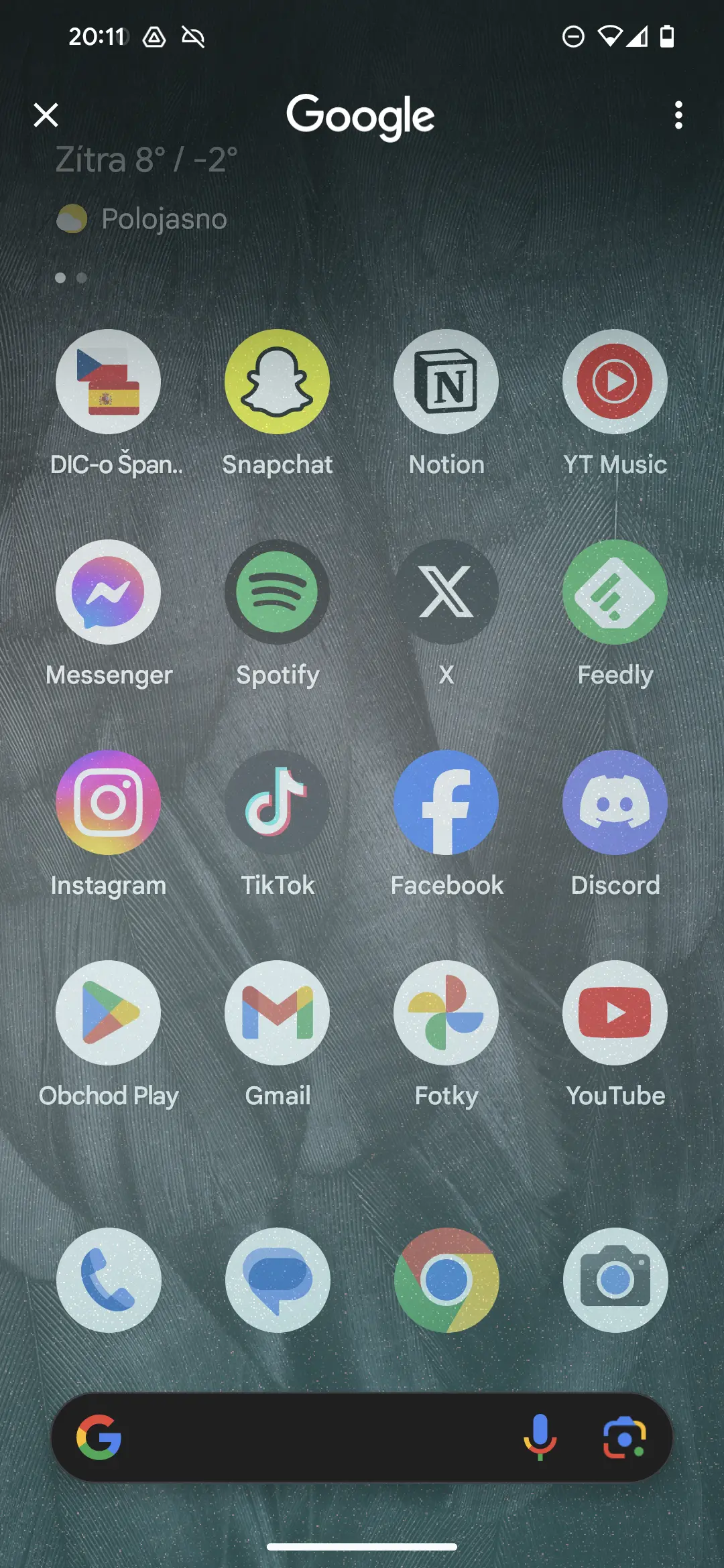Open the Phone dialer in the dock
724x1568 pixels.
click(x=109, y=1280)
